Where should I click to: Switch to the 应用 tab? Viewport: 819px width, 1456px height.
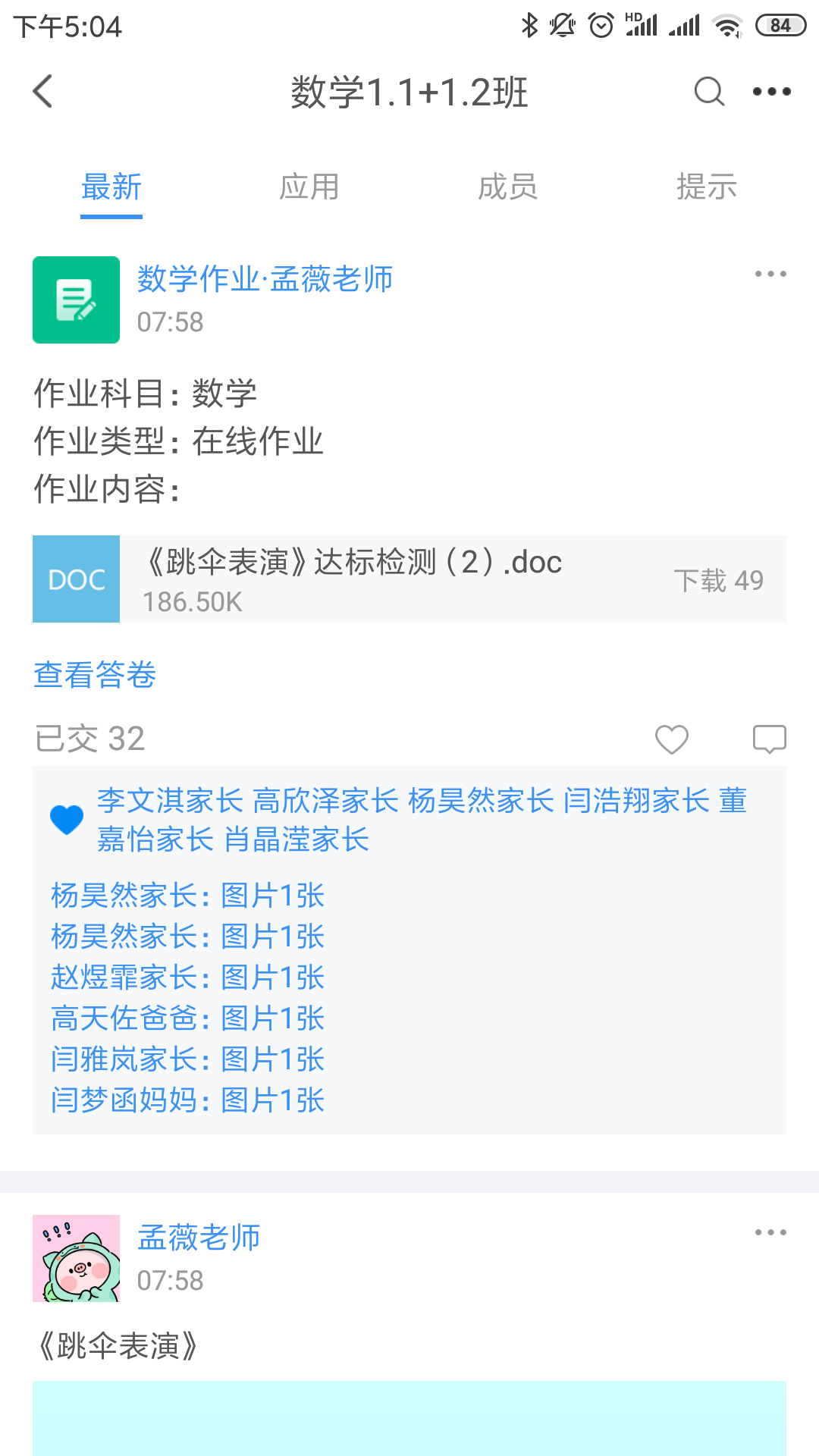tap(309, 187)
